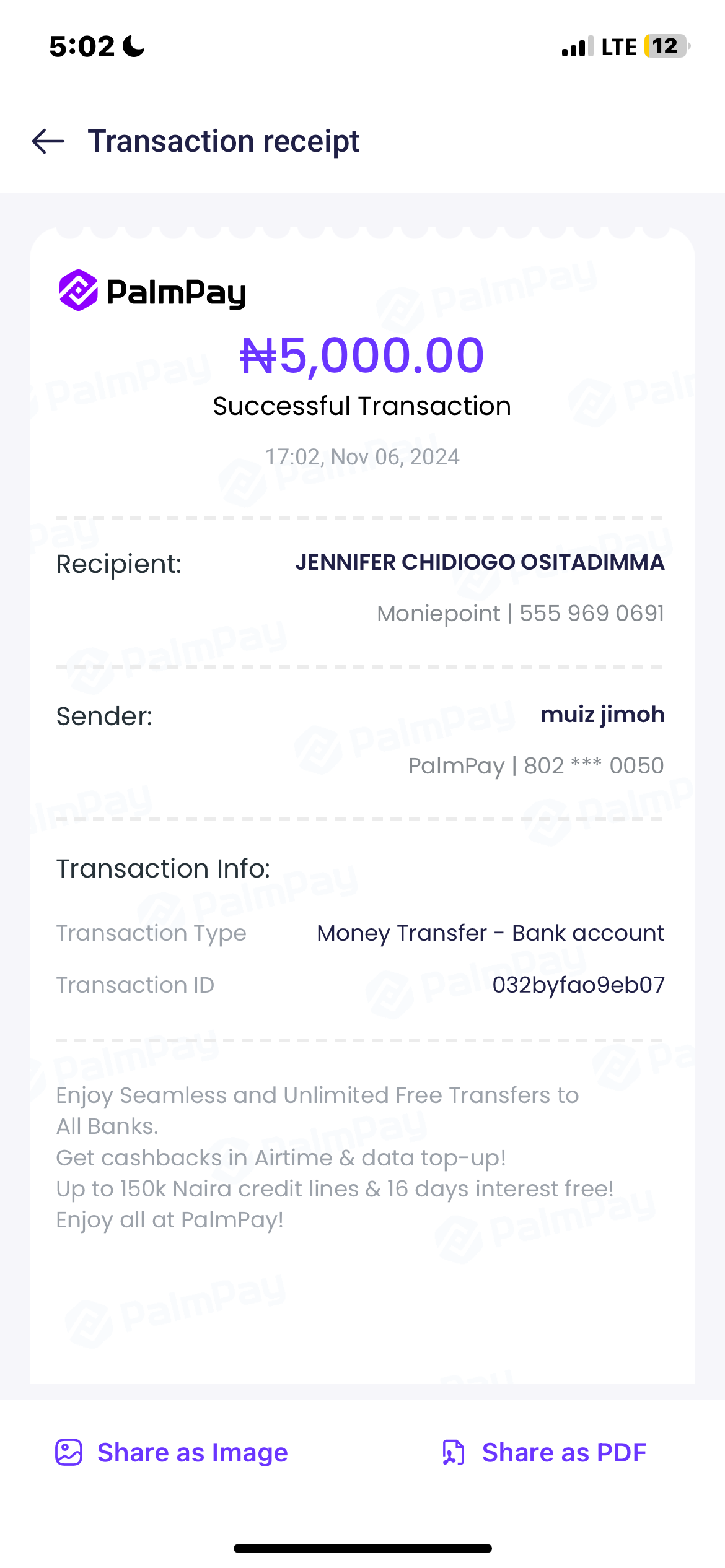Go back from the Transaction receipt
This screenshot has height=1568, width=725.
coord(48,141)
